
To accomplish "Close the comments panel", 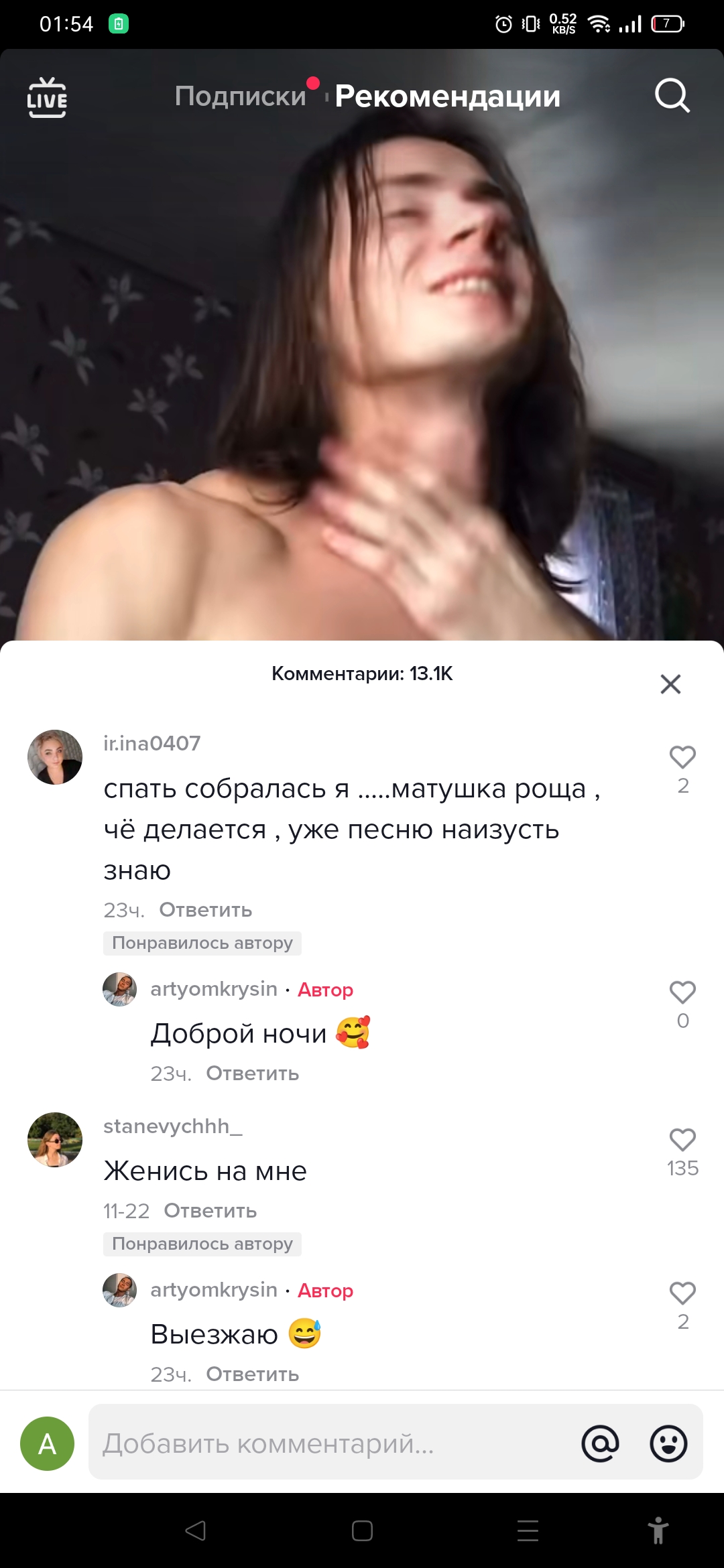I will (670, 684).
